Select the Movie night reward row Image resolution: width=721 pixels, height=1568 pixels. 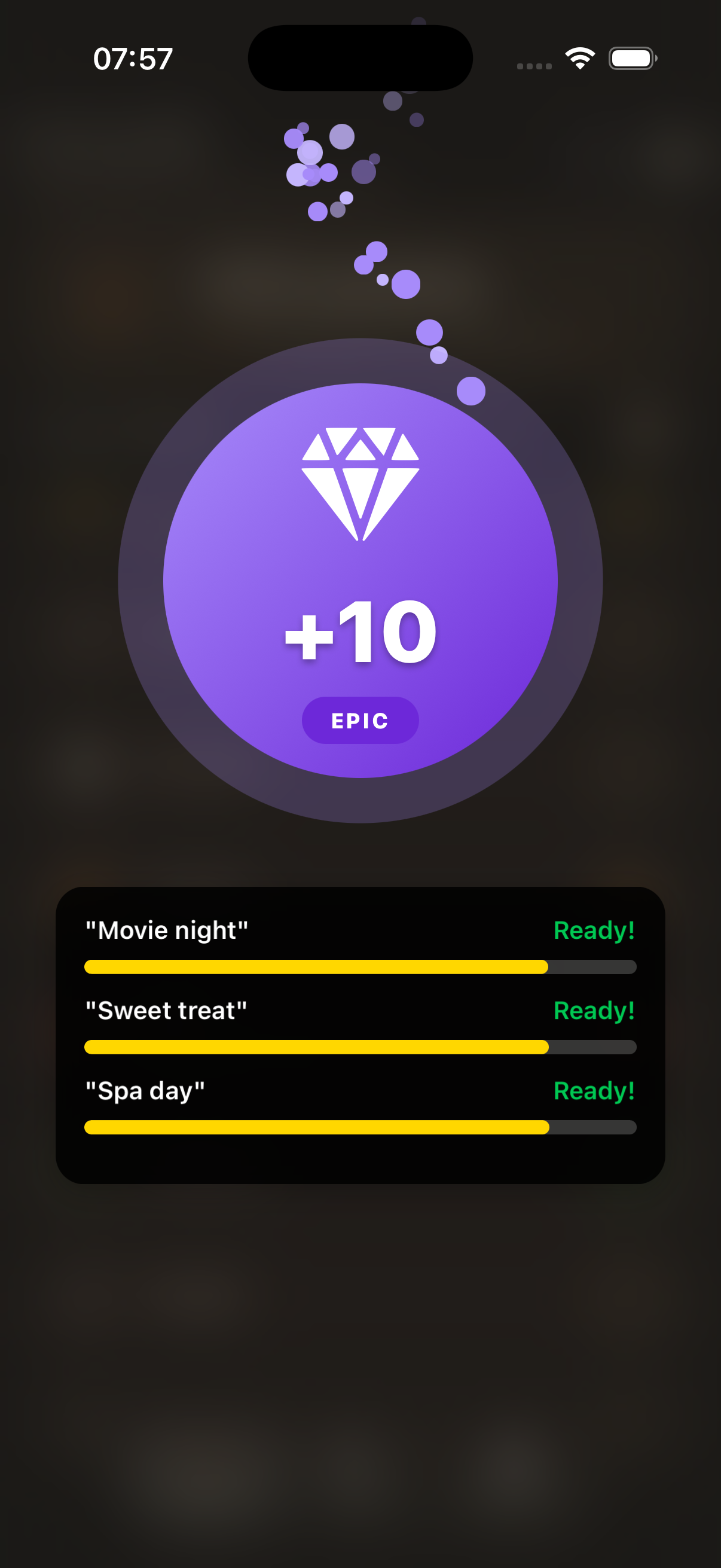166,930
